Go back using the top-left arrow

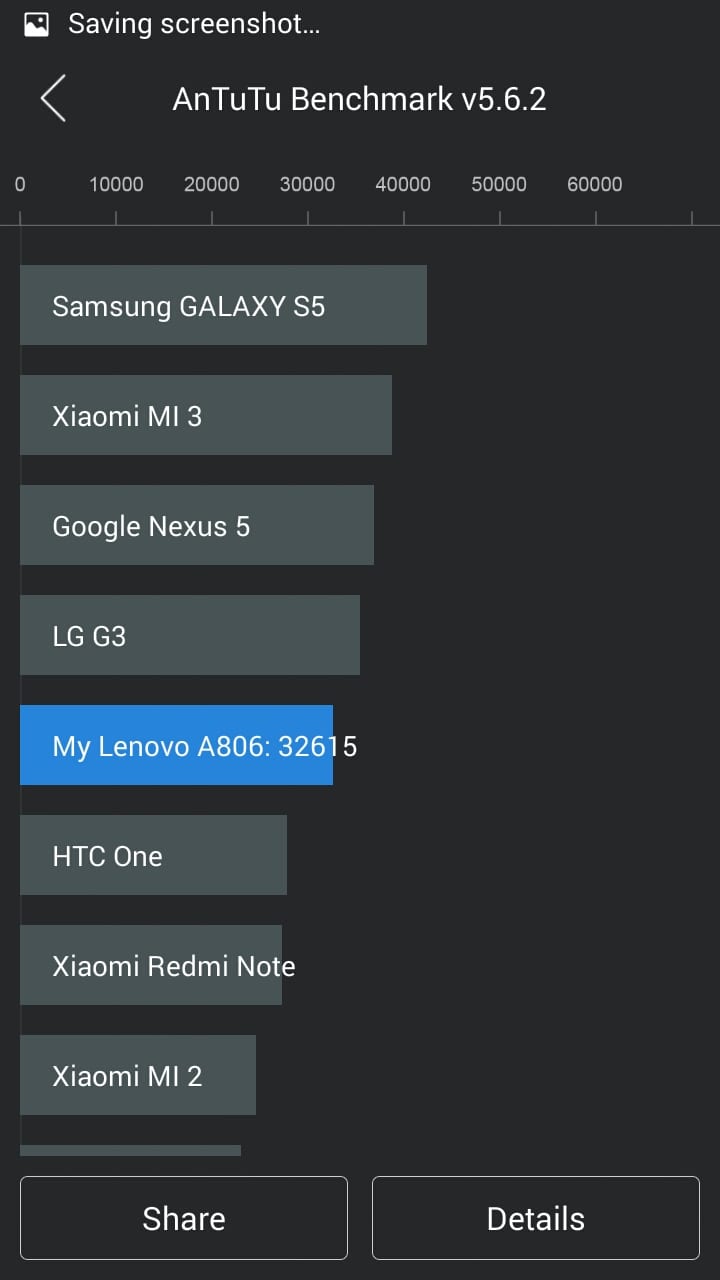tap(53, 98)
